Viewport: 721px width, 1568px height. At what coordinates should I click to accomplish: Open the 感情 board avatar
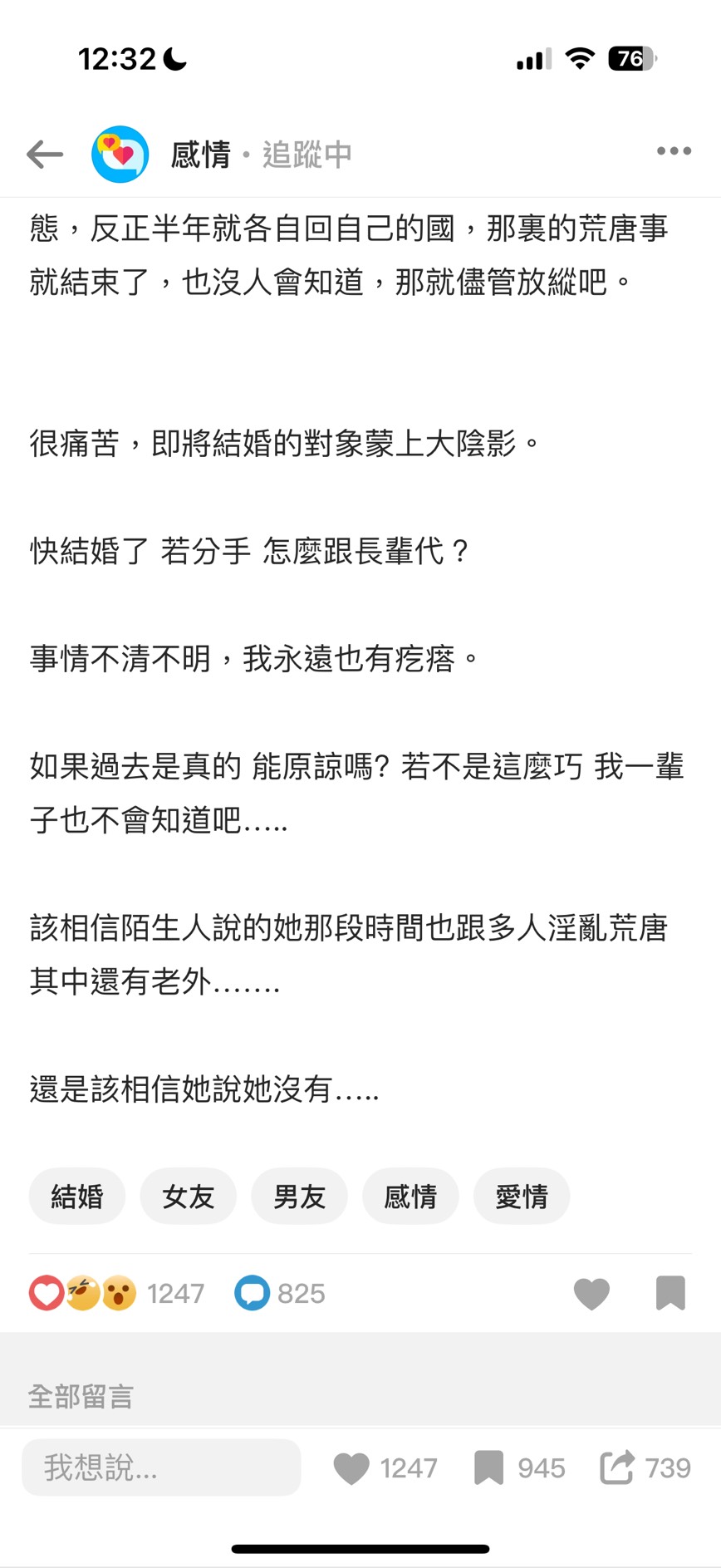(120, 154)
